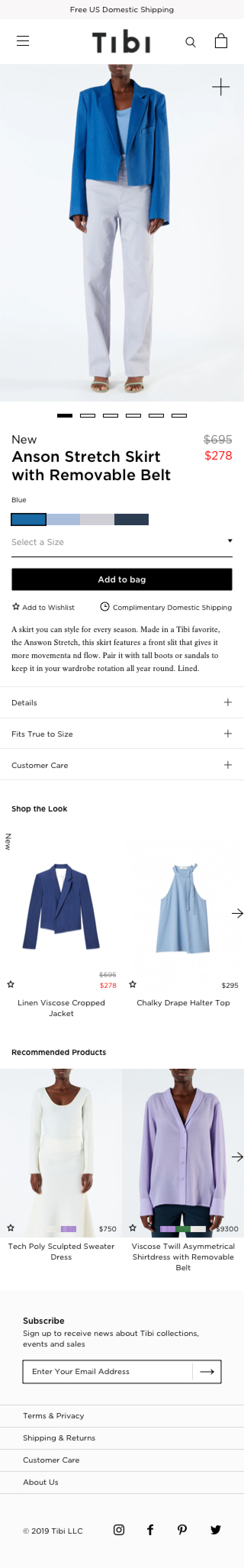Focus the email address field

(x=108, y=1371)
